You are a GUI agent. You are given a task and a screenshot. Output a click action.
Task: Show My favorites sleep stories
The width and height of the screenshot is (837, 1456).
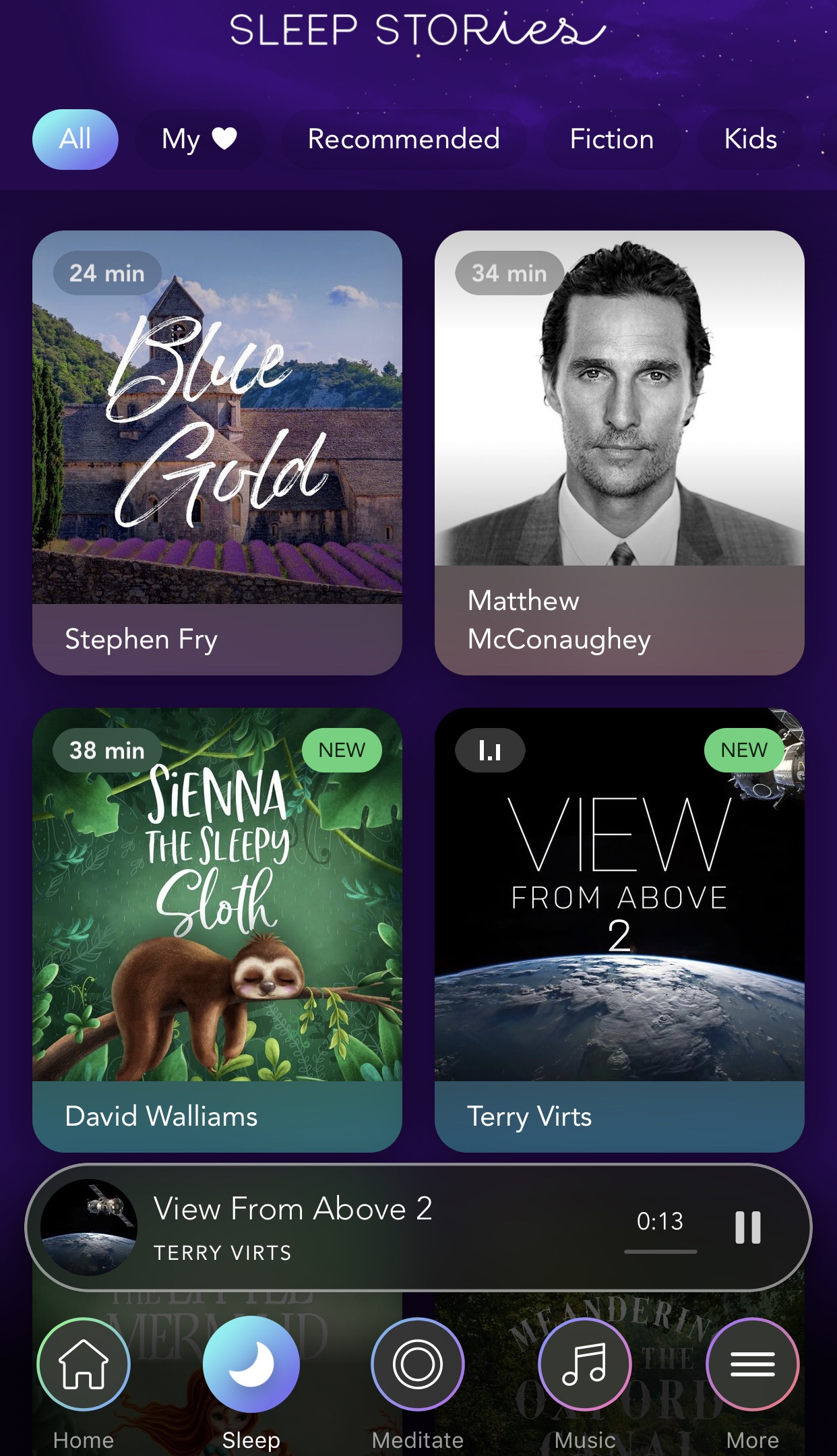click(x=199, y=140)
